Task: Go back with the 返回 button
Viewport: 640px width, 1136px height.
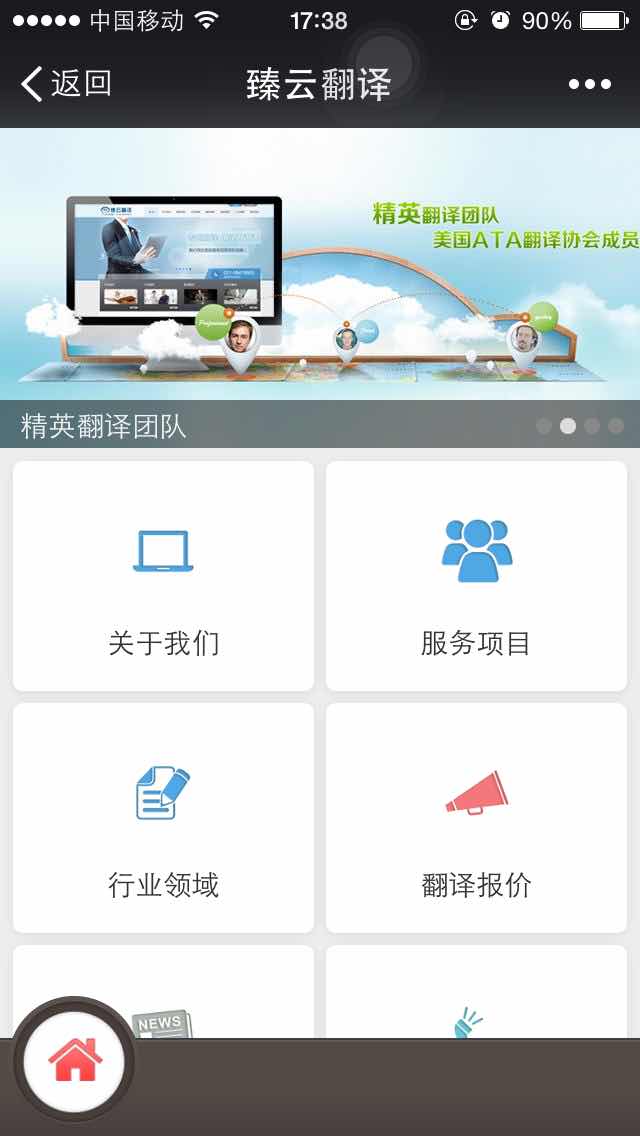Action: [66, 84]
